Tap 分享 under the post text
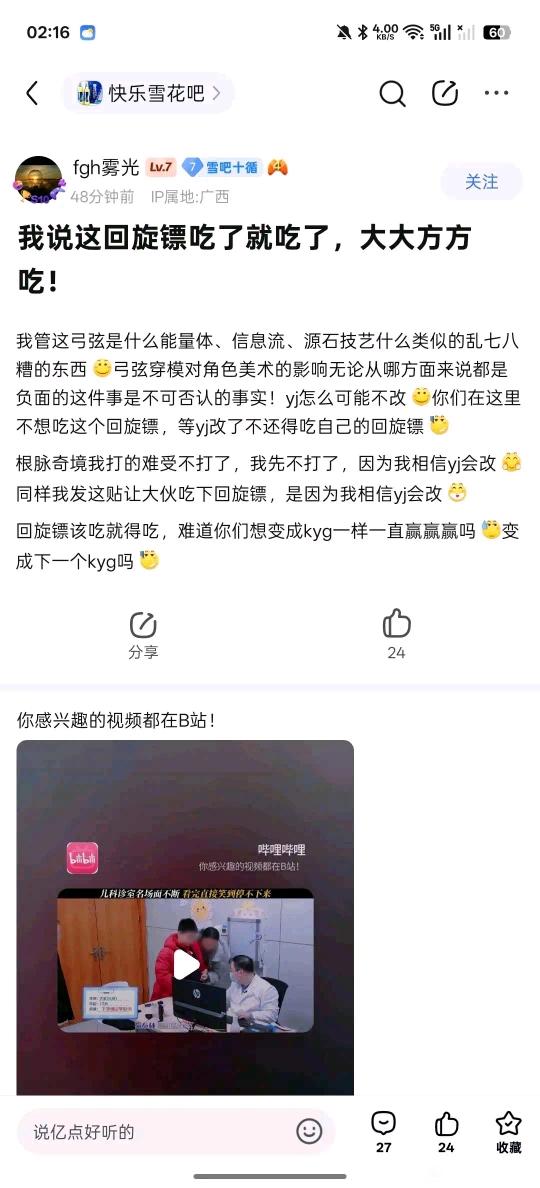The height and width of the screenshot is (1188, 540). coord(143,635)
